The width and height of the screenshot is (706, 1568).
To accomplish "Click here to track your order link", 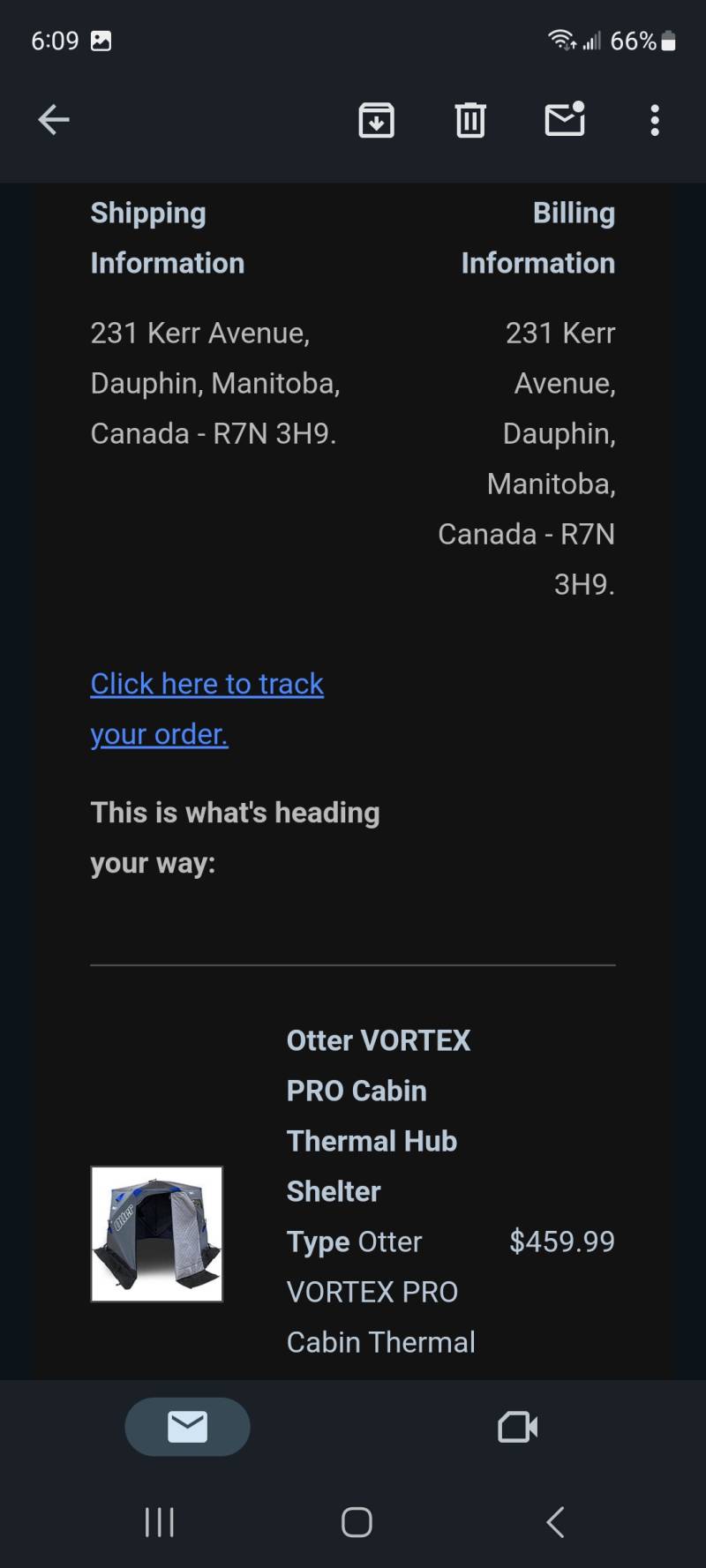I will coord(207,709).
